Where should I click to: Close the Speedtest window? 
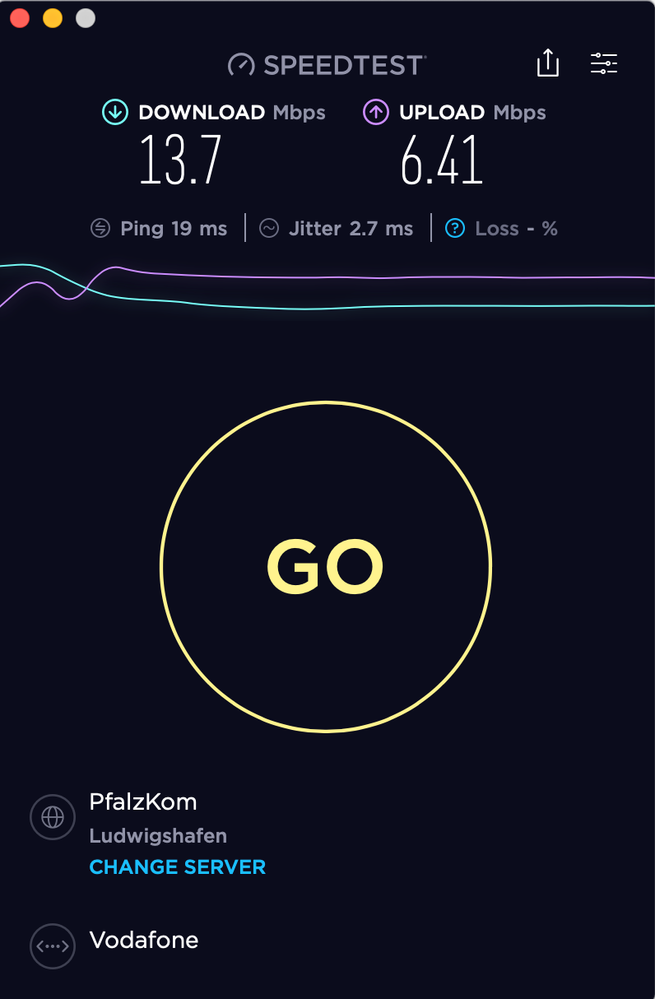point(20,18)
